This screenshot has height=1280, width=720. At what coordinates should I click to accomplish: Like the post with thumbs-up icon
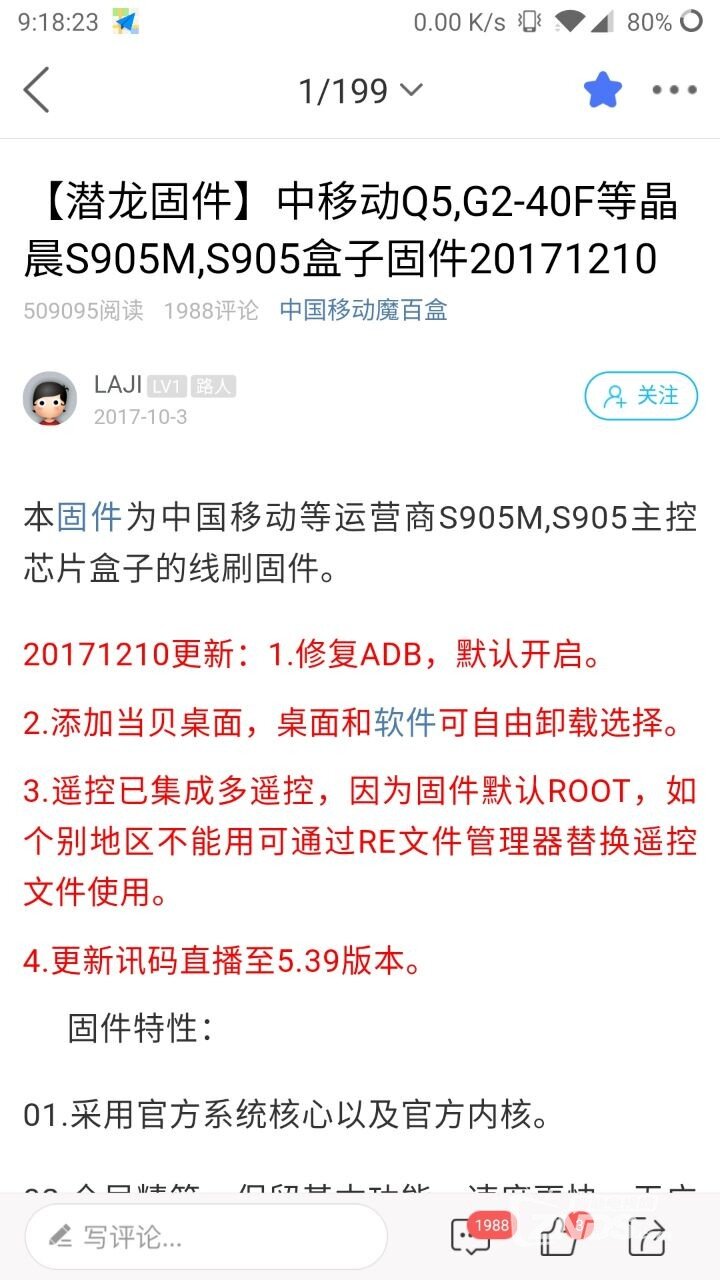(563, 1237)
